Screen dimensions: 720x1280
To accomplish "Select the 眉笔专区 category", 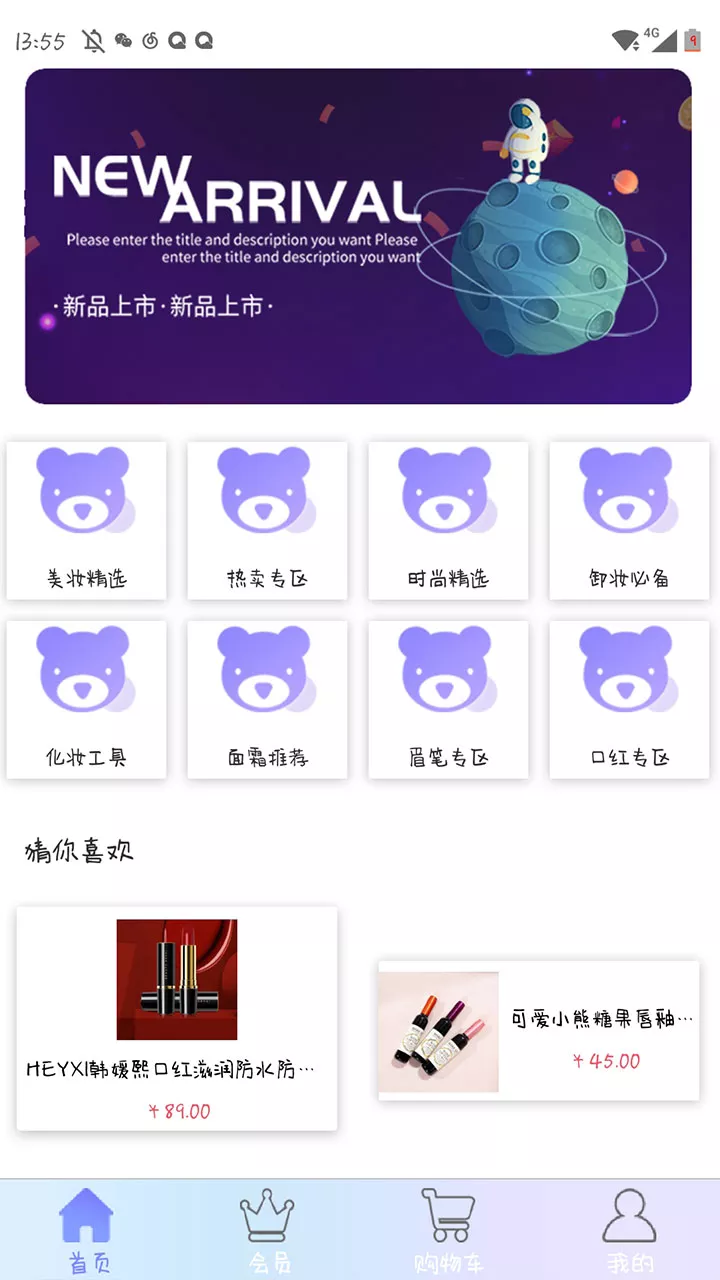I will click(x=448, y=699).
